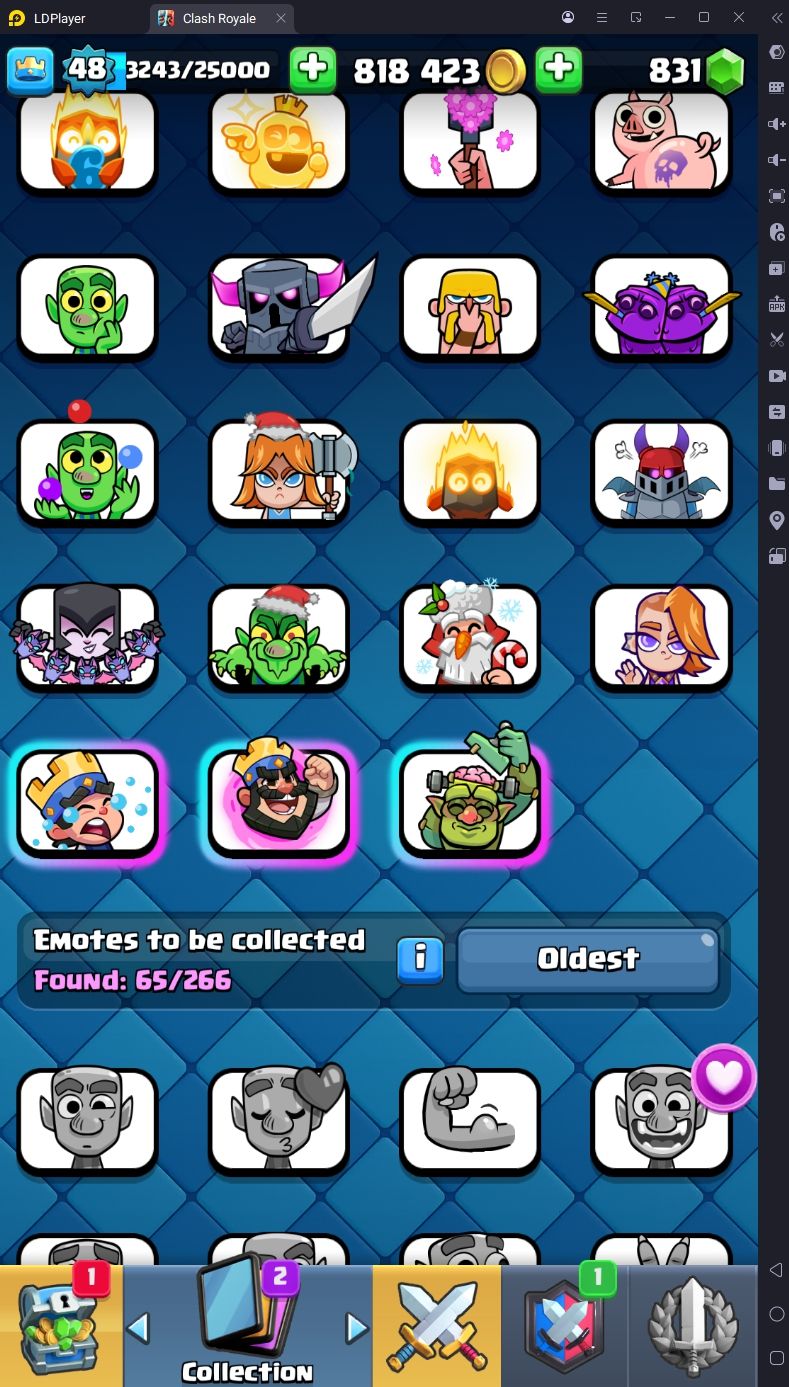This screenshot has width=789, height=1387.
Task: Tap the right arrow beside Collection
Action: 356,1328
